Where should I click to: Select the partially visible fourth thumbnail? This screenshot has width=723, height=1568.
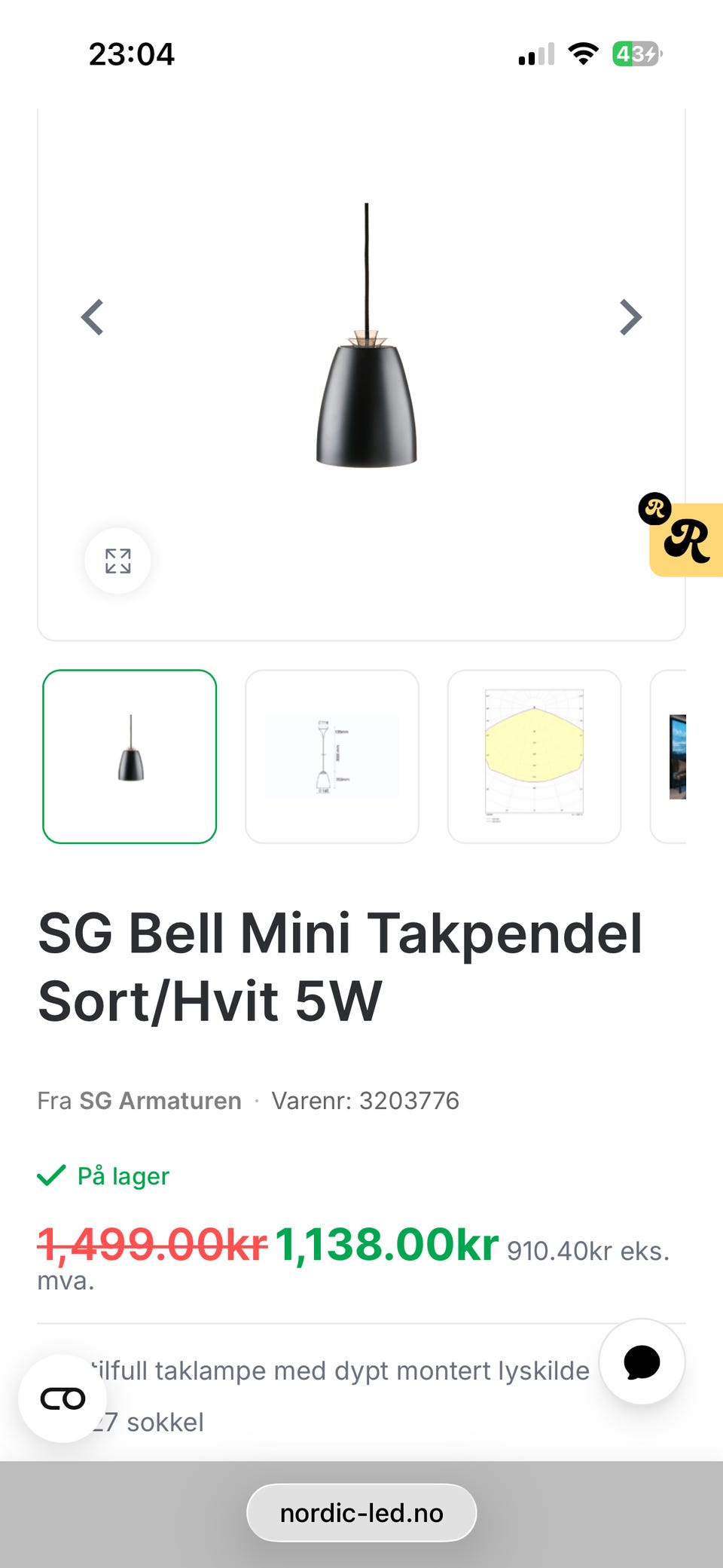coord(669,756)
